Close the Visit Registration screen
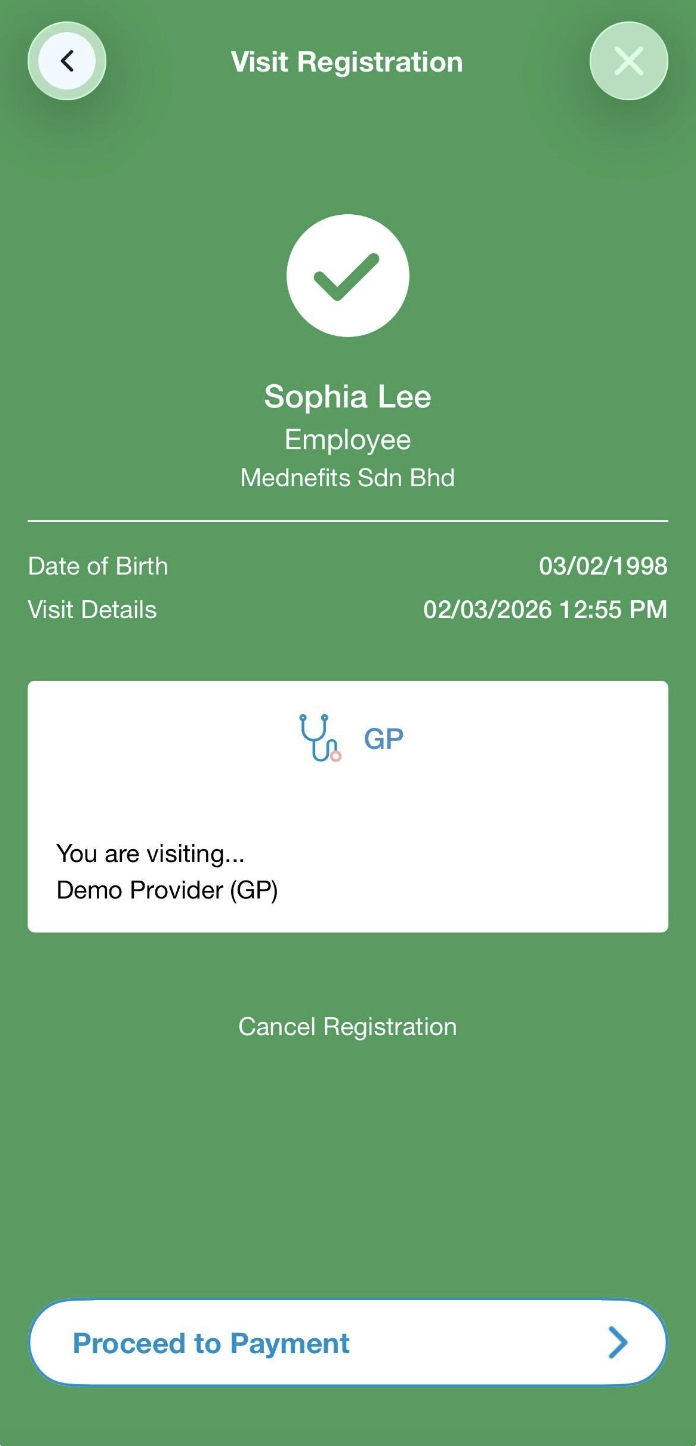The image size is (696, 1446). pyautogui.click(x=628, y=62)
